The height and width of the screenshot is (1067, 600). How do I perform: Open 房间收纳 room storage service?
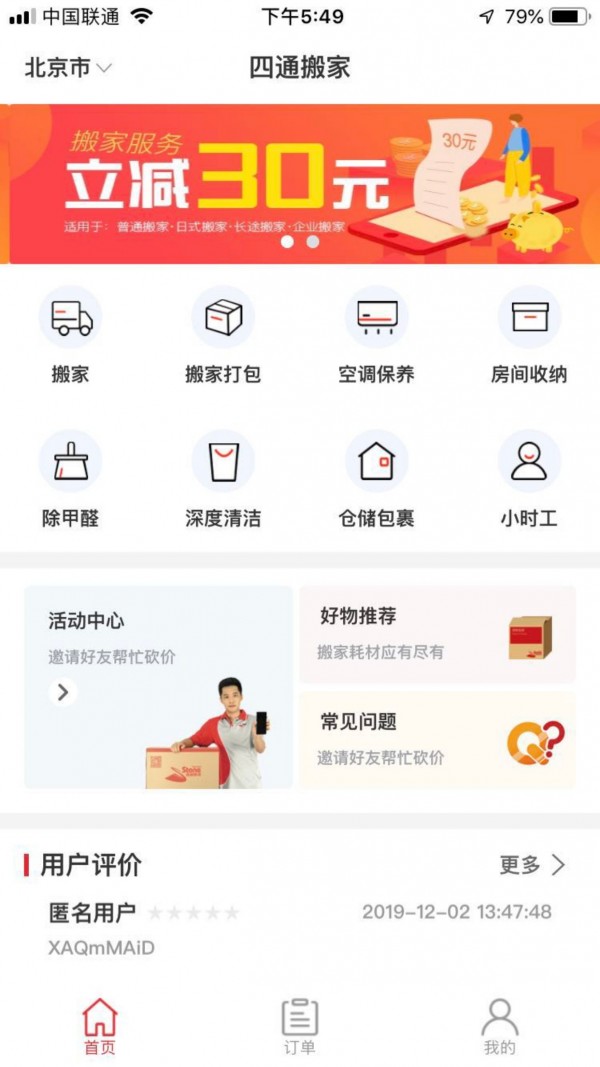[x=529, y=337]
